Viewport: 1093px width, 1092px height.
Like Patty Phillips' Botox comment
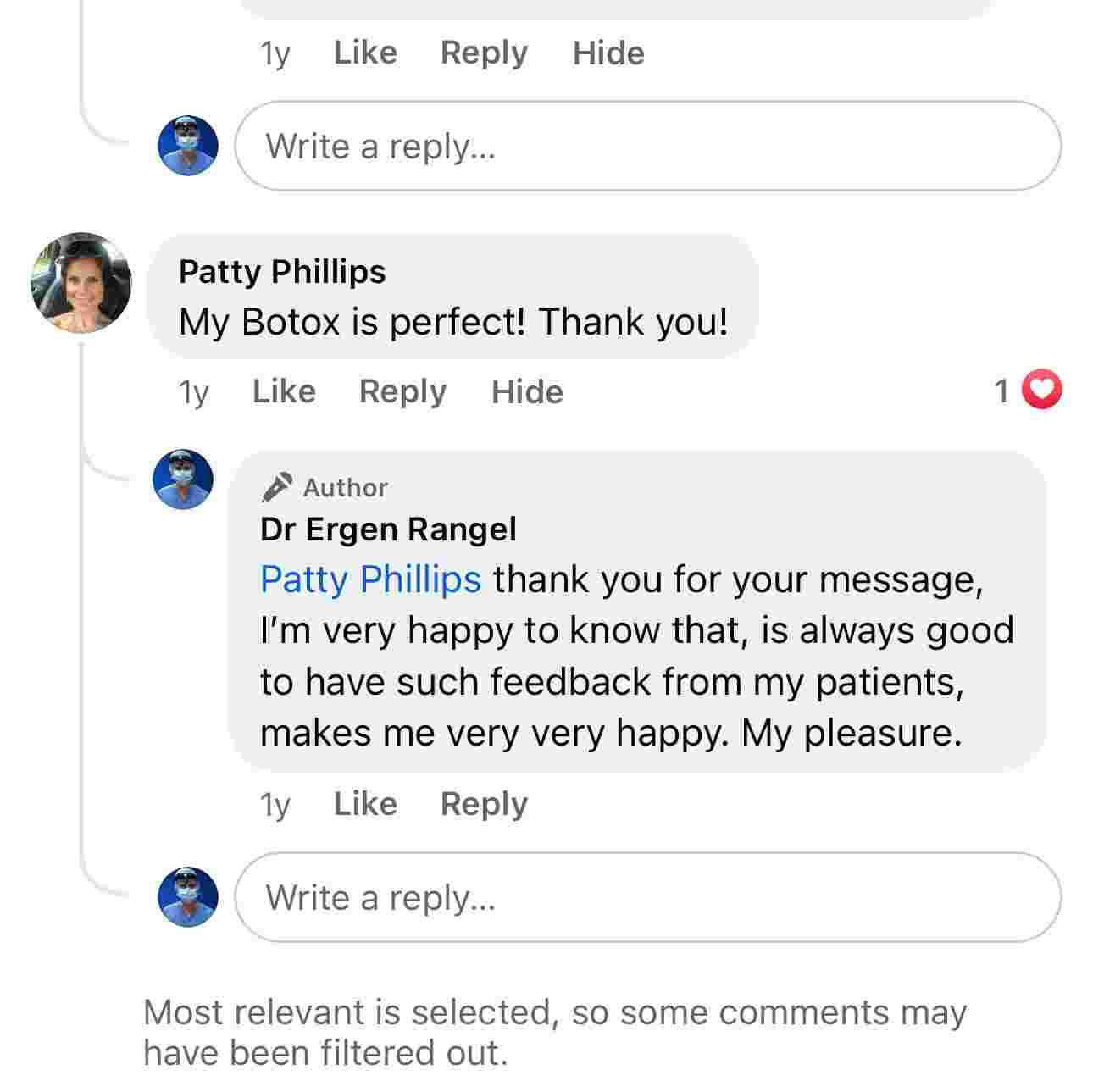[x=284, y=391]
